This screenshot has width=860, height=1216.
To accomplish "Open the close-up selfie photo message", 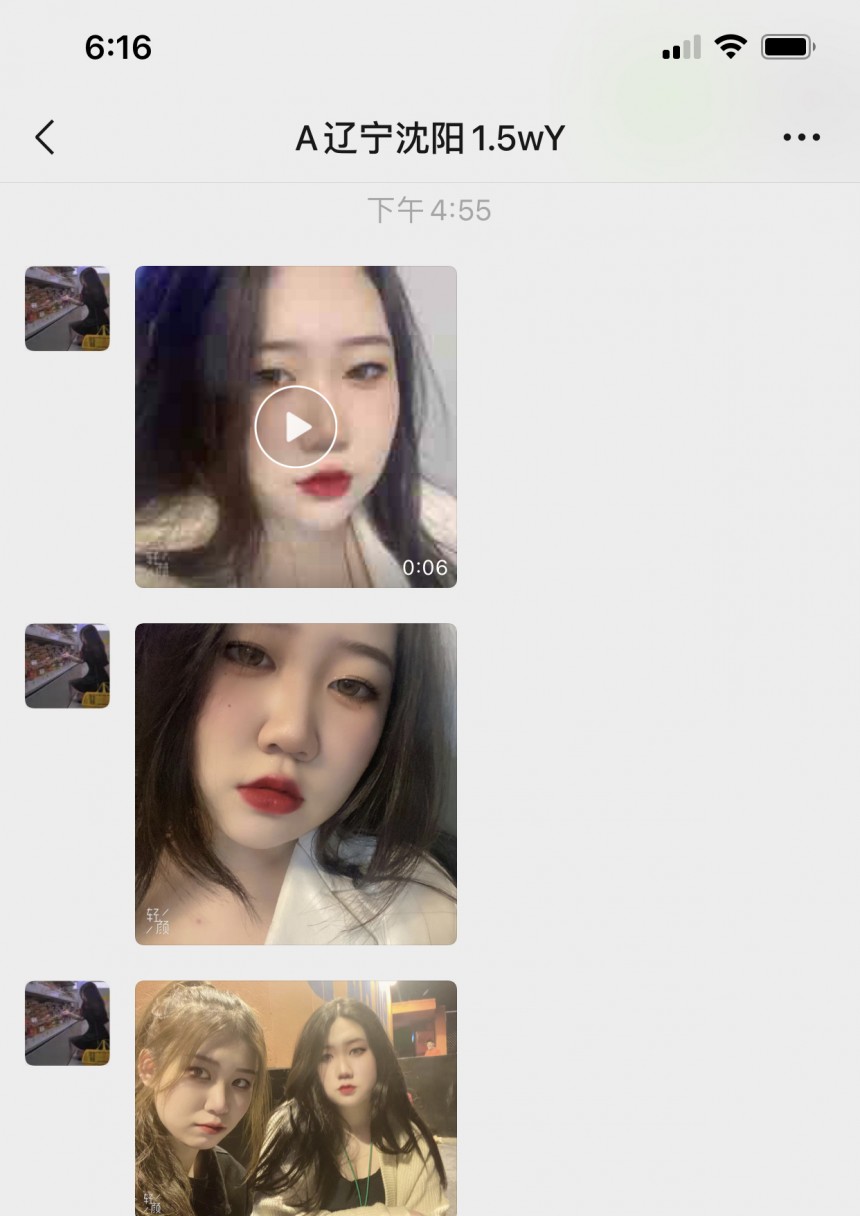I will click(x=296, y=783).
